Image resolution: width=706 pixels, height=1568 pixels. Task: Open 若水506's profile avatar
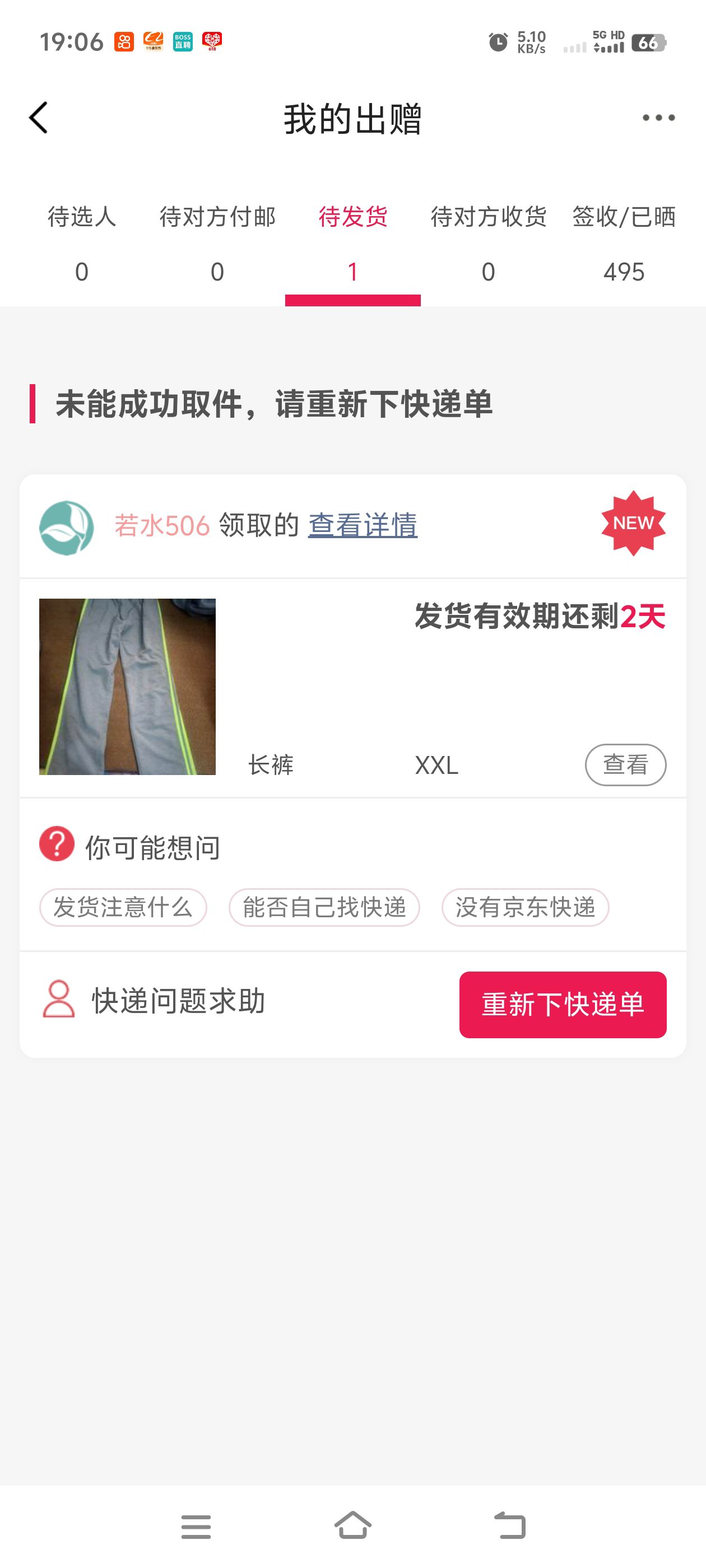(x=66, y=528)
